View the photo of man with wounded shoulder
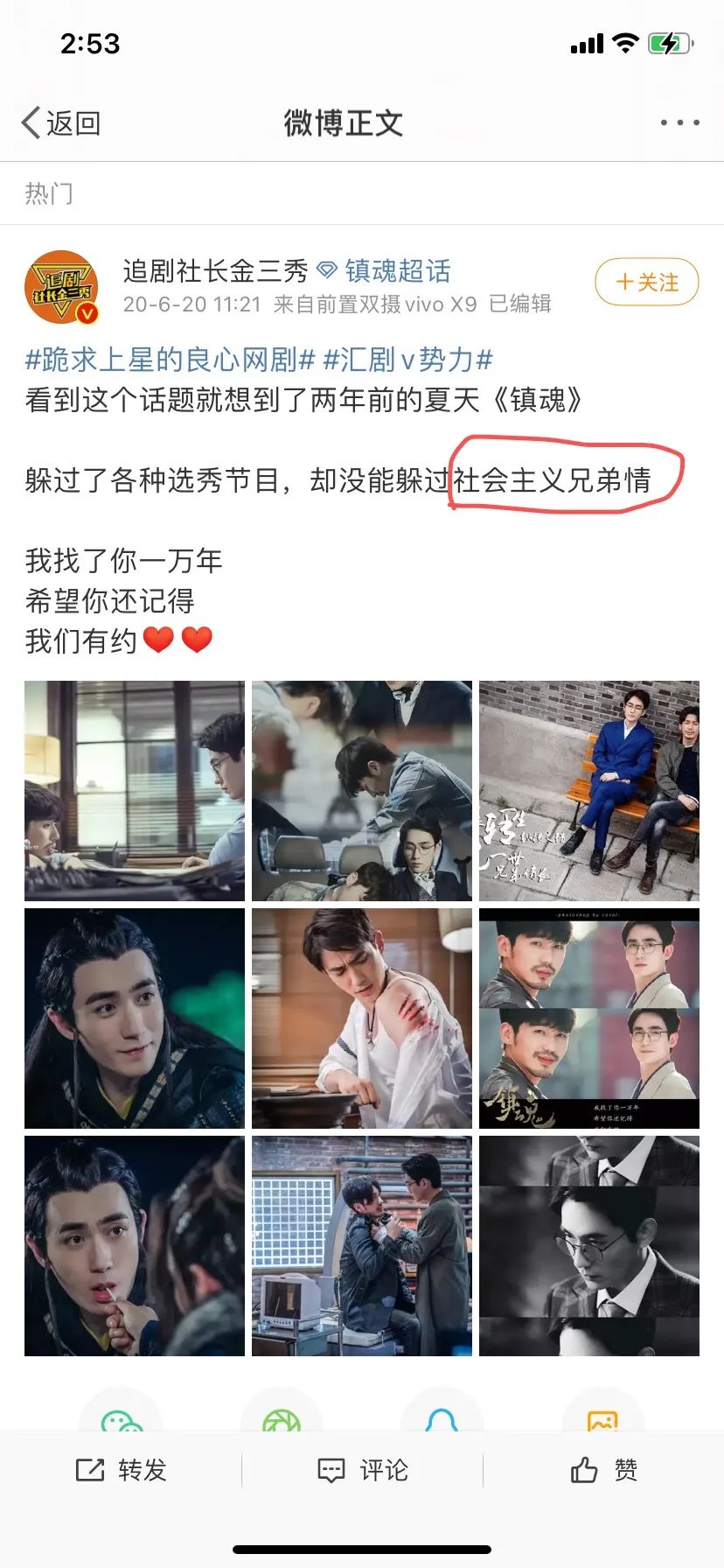724x1568 pixels. pos(362,1018)
